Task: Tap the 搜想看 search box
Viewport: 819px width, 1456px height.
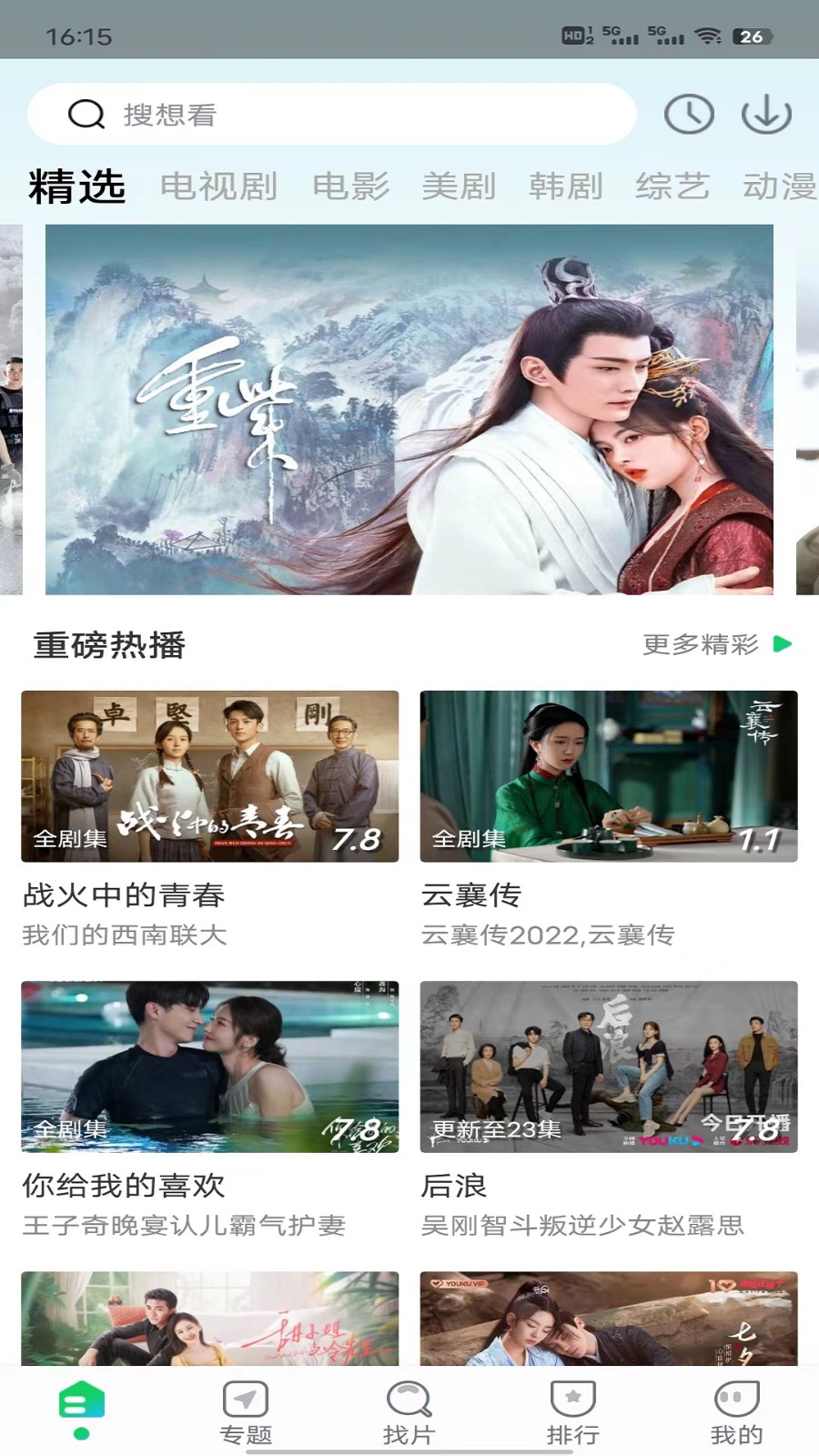Action: coord(331,115)
